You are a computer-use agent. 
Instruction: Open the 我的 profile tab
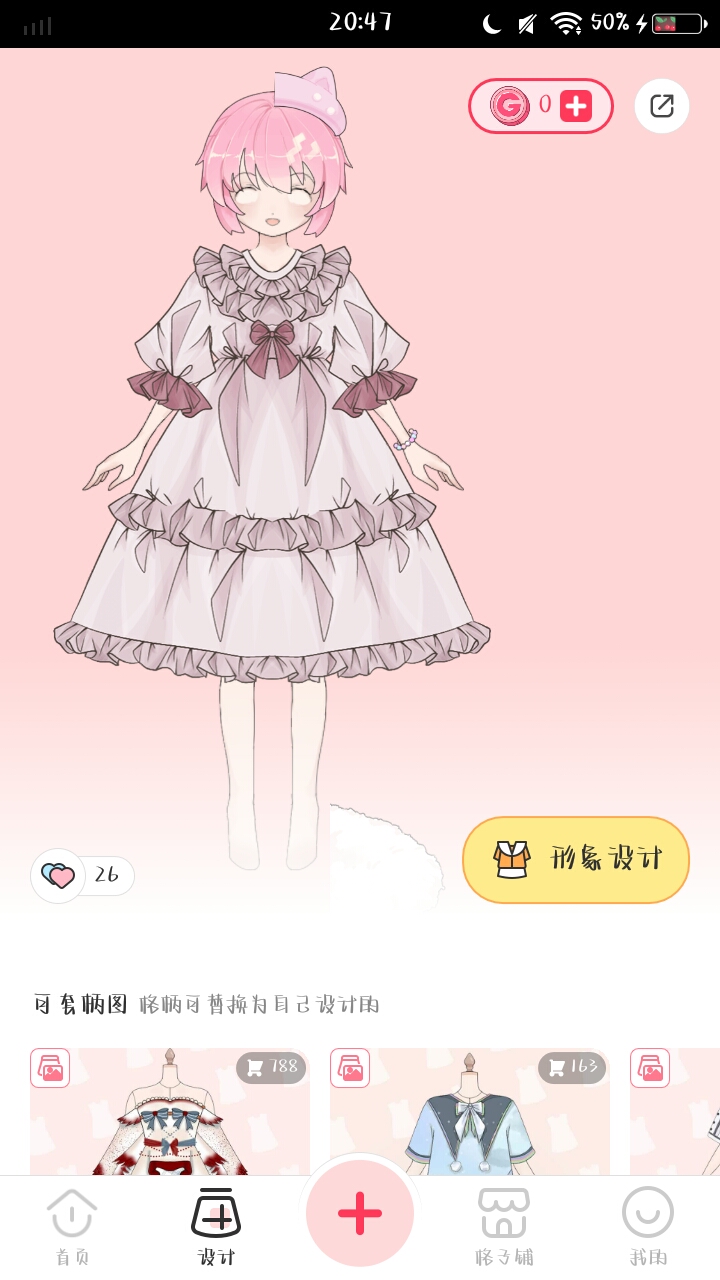point(648,1226)
